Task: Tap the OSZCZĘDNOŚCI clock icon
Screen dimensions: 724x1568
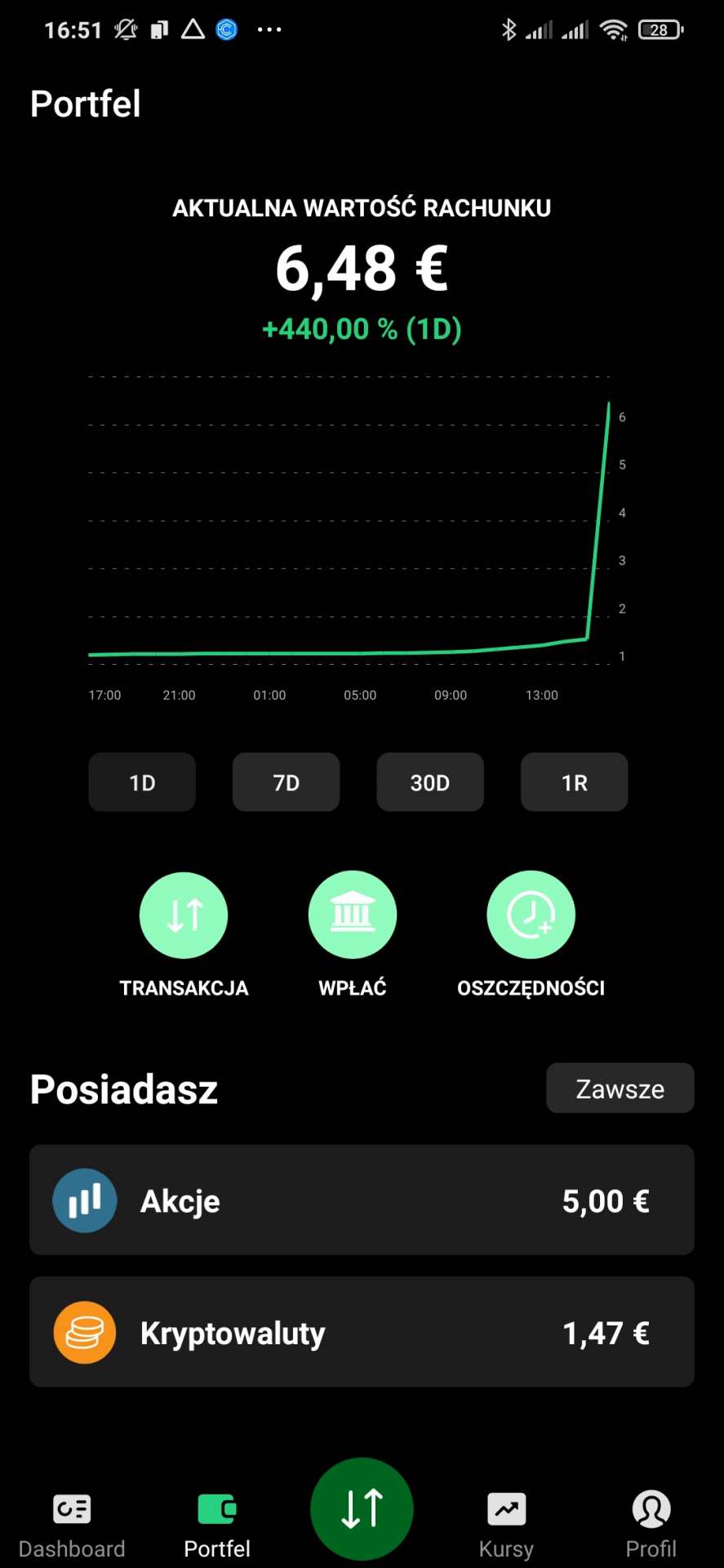Action: pos(531,914)
